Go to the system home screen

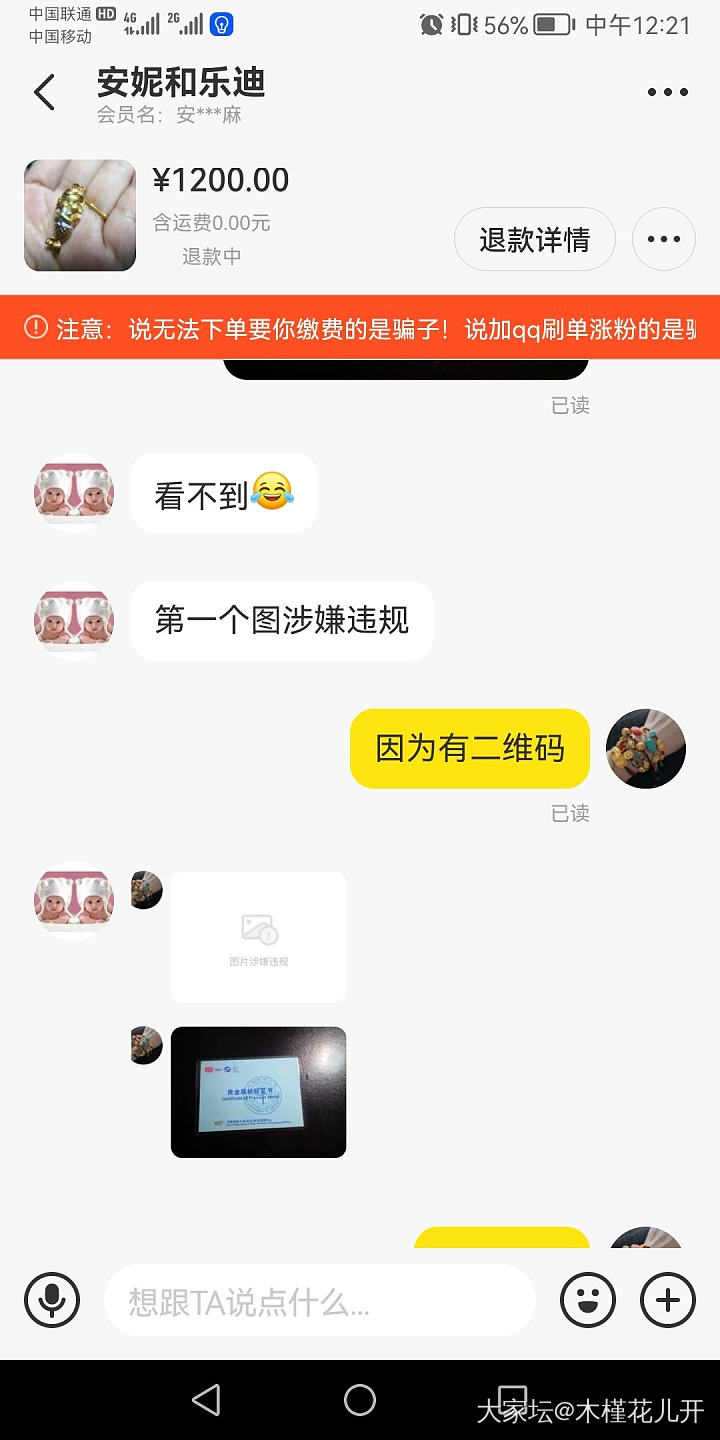[x=360, y=1400]
